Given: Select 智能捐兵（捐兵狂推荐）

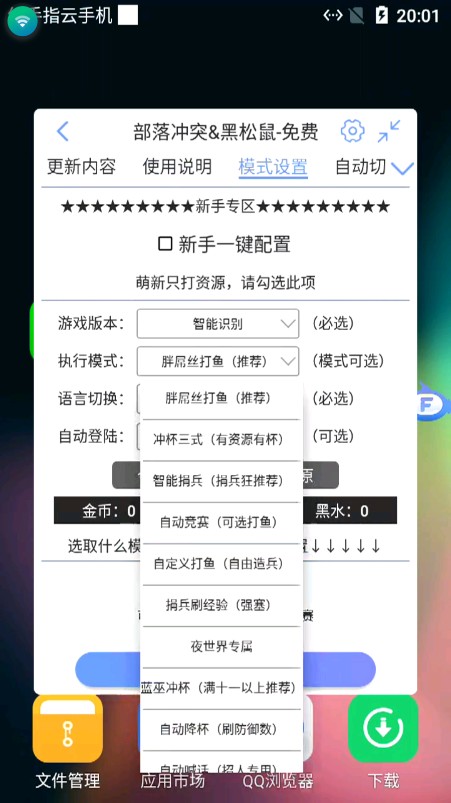Looking at the screenshot, I should pyautogui.click(x=221, y=481).
